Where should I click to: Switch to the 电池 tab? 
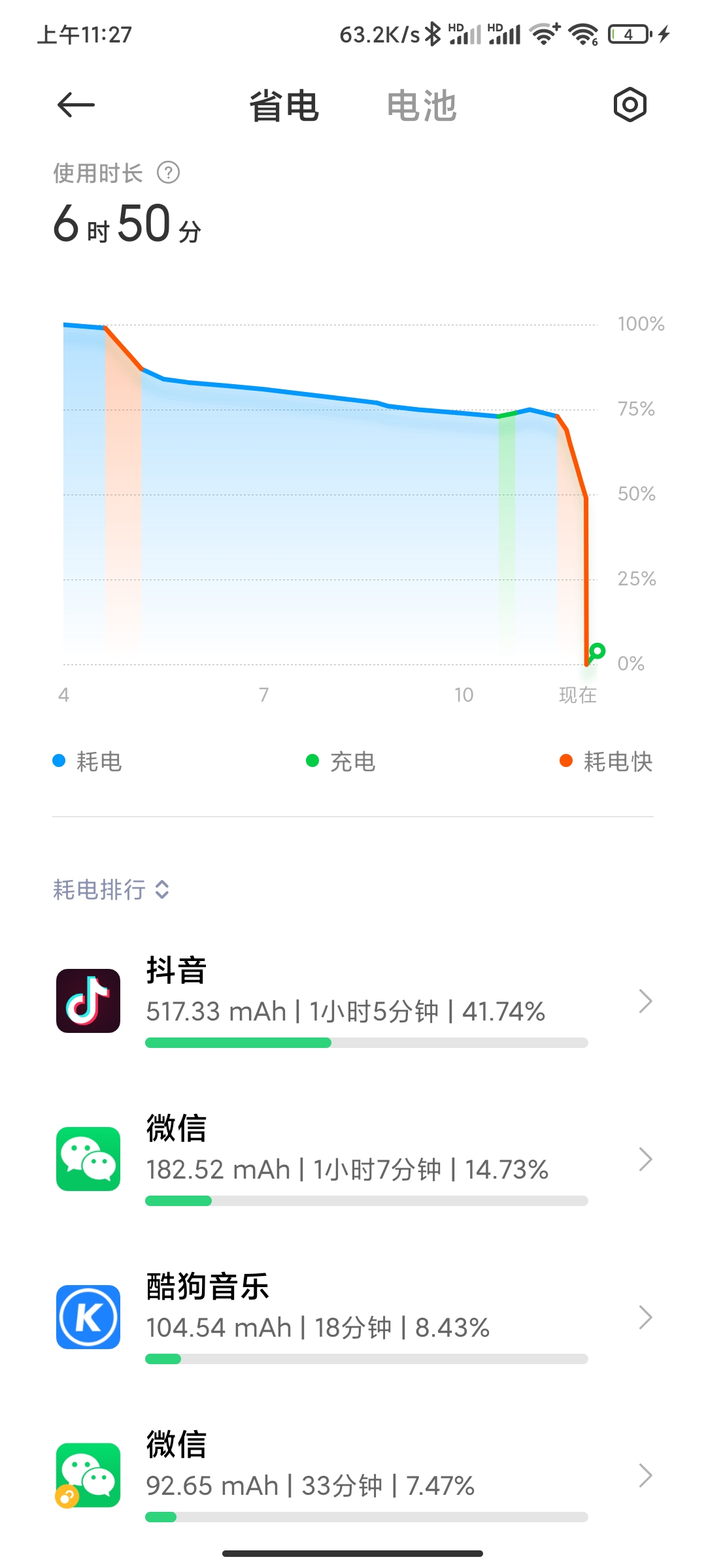coord(422,106)
